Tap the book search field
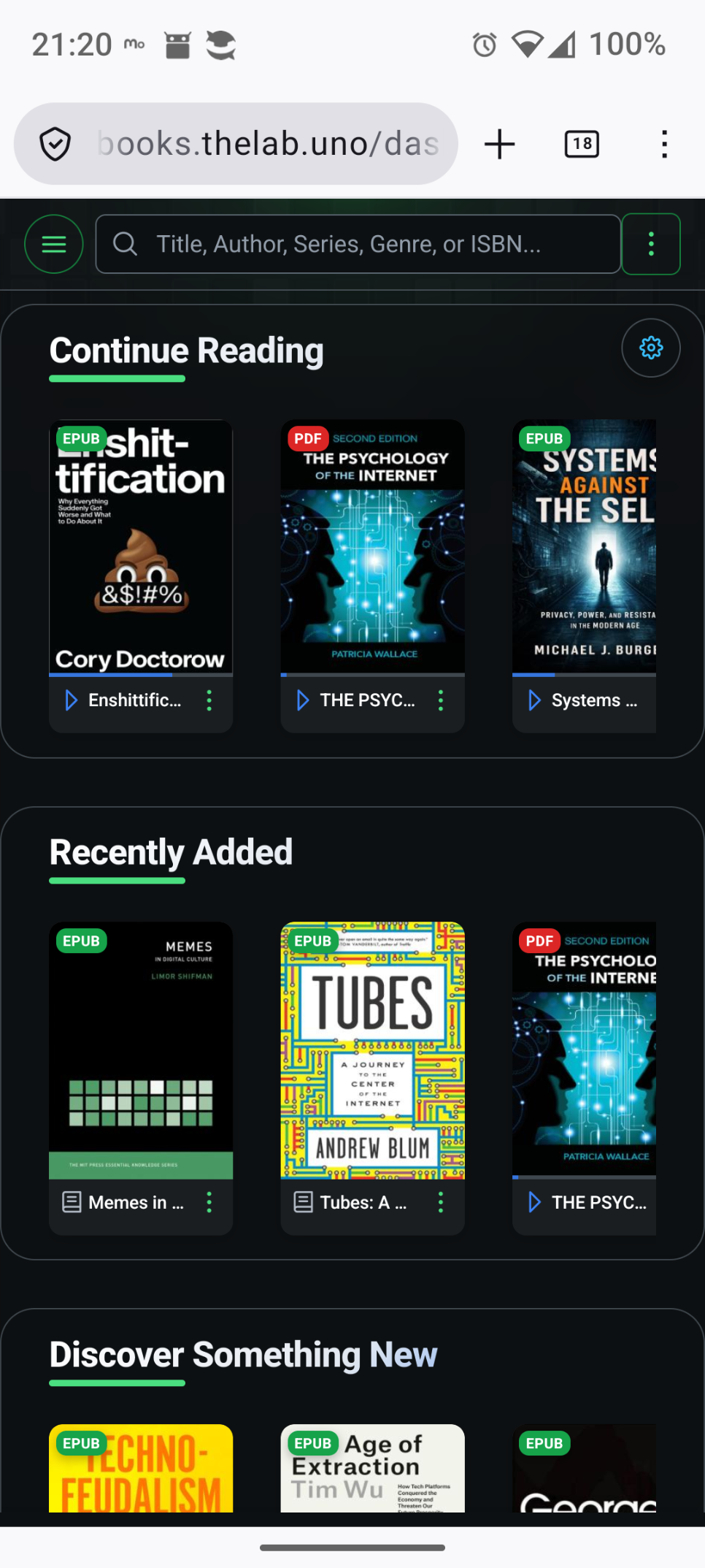This screenshot has width=705, height=1568. pos(358,244)
